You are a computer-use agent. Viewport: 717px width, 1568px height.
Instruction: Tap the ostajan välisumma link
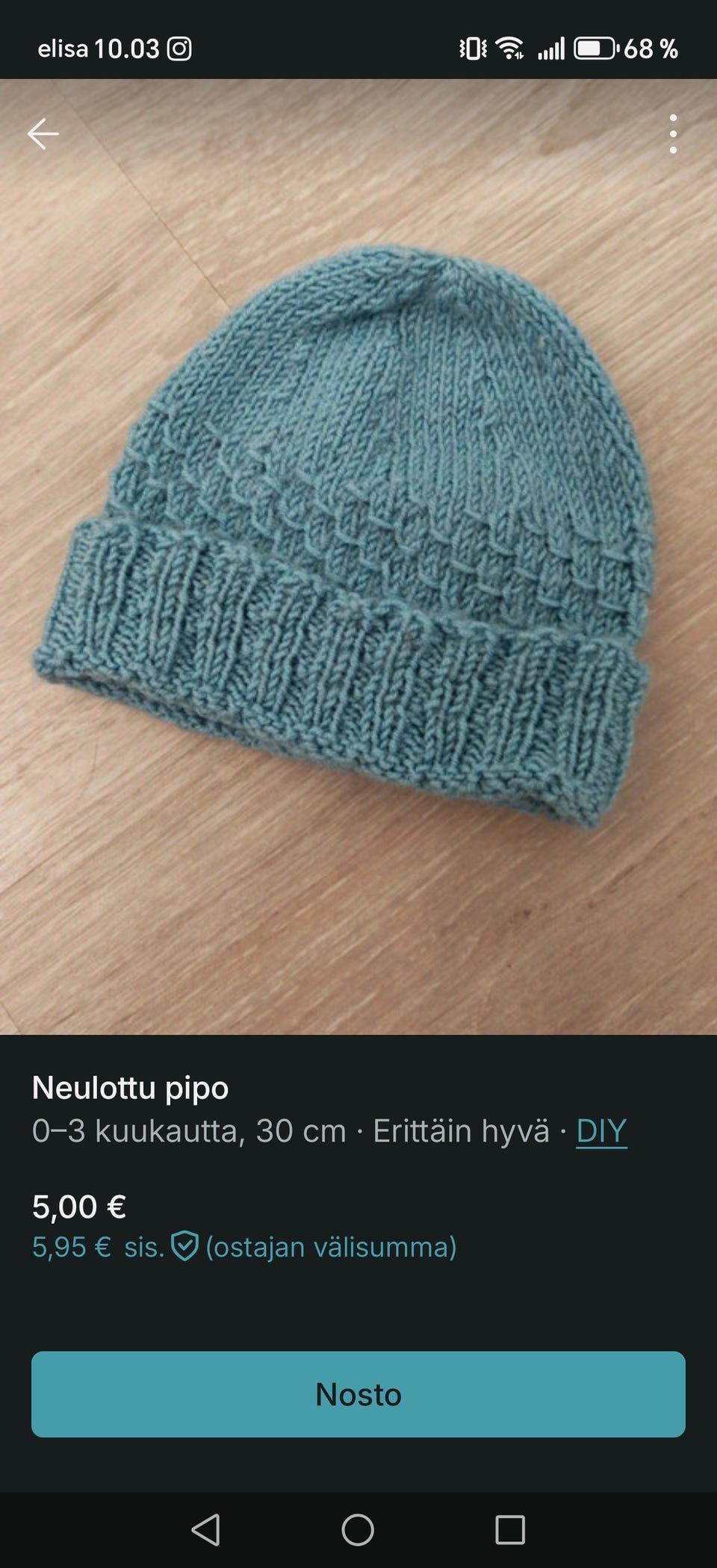(x=332, y=1245)
